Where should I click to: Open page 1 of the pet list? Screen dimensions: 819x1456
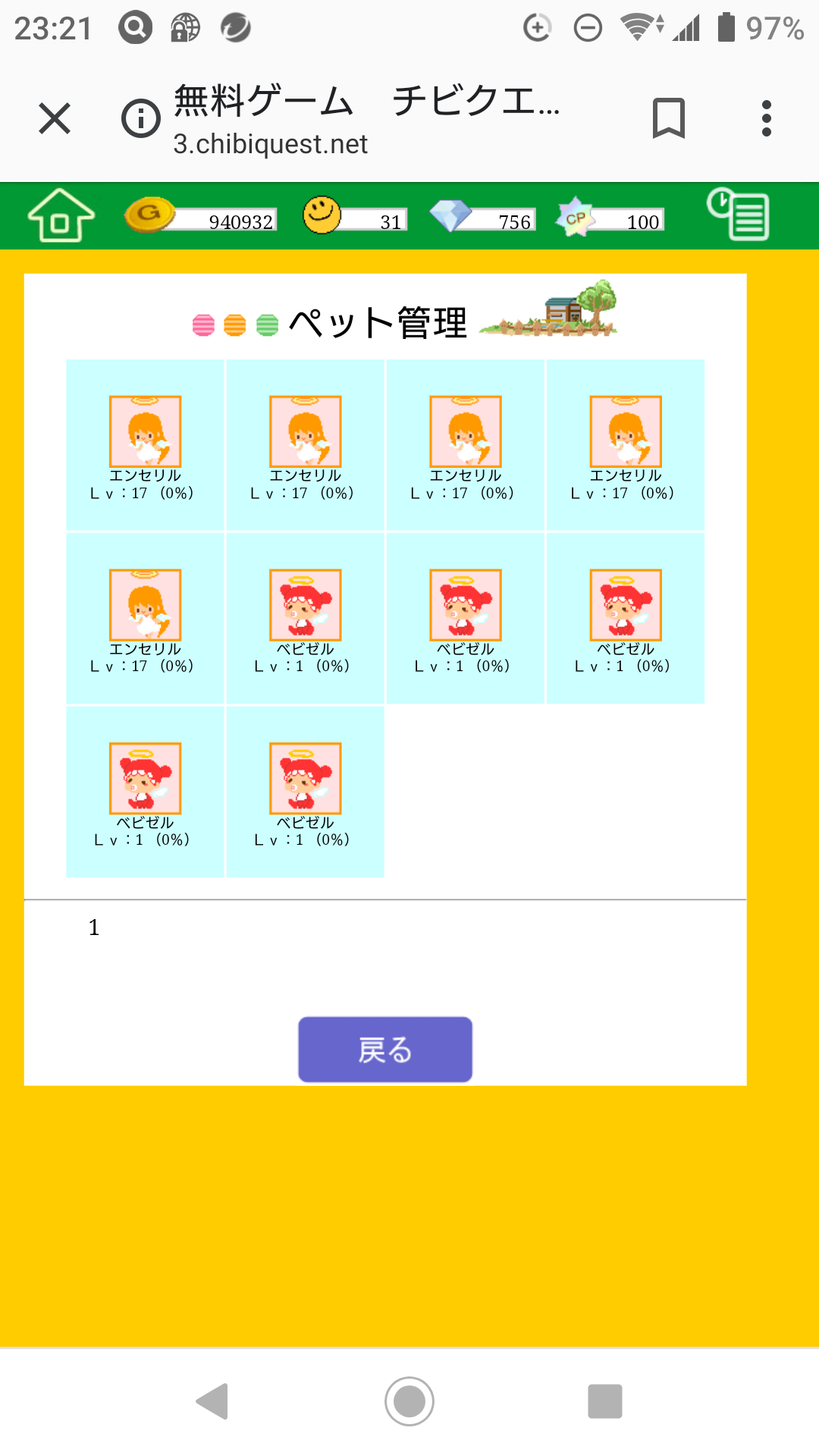94,927
